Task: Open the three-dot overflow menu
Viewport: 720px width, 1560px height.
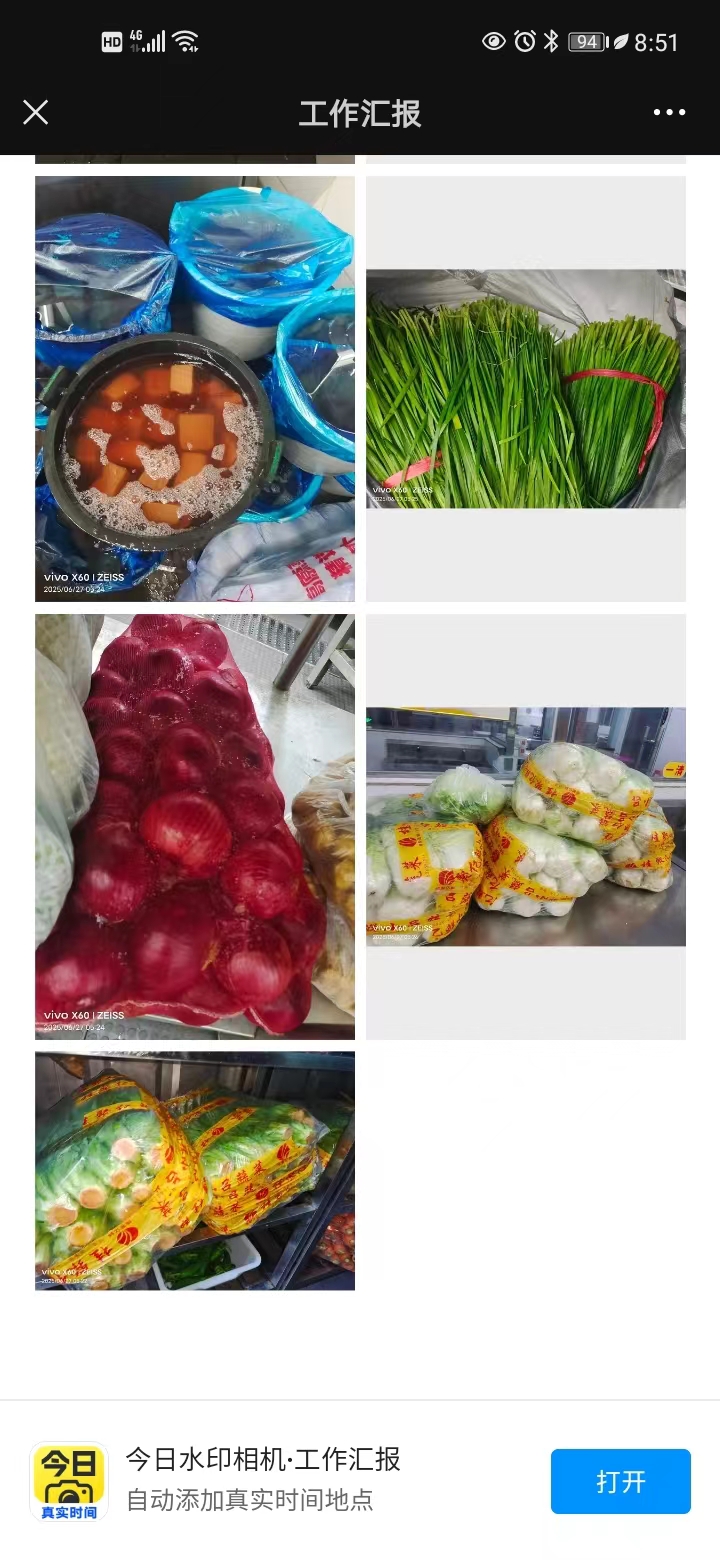Action: tap(669, 112)
